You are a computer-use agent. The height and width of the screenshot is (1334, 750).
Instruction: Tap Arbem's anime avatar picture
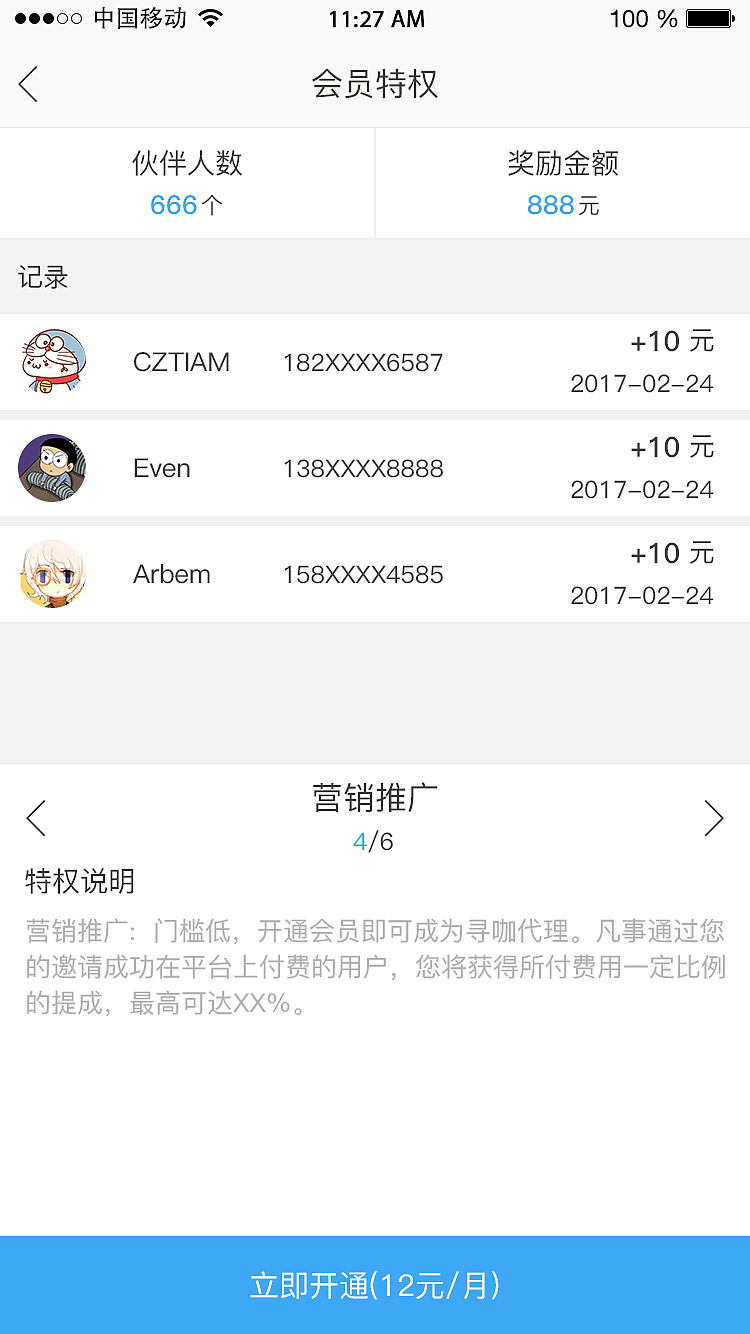tap(52, 574)
